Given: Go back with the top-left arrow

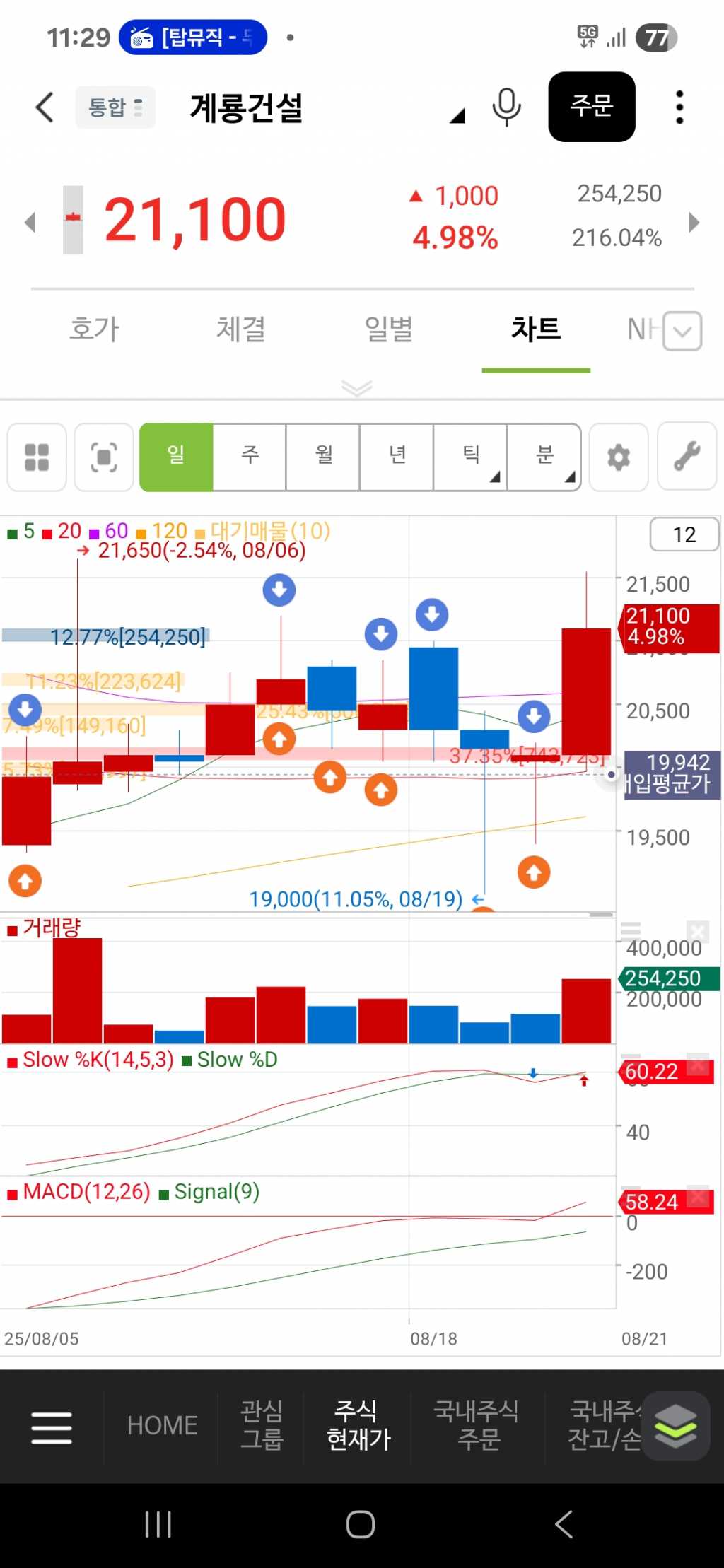Looking at the screenshot, I should tap(45, 107).
